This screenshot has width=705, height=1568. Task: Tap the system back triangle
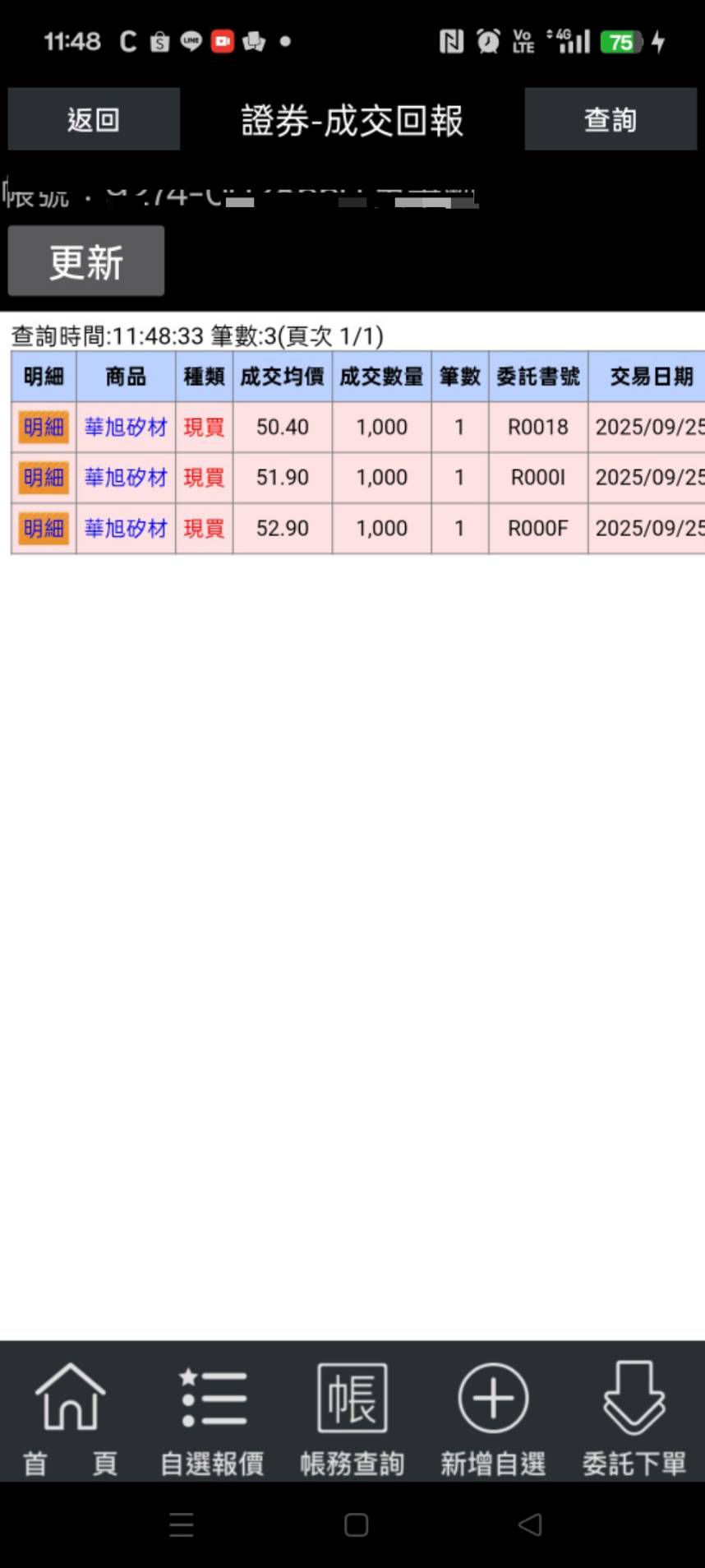click(530, 1525)
